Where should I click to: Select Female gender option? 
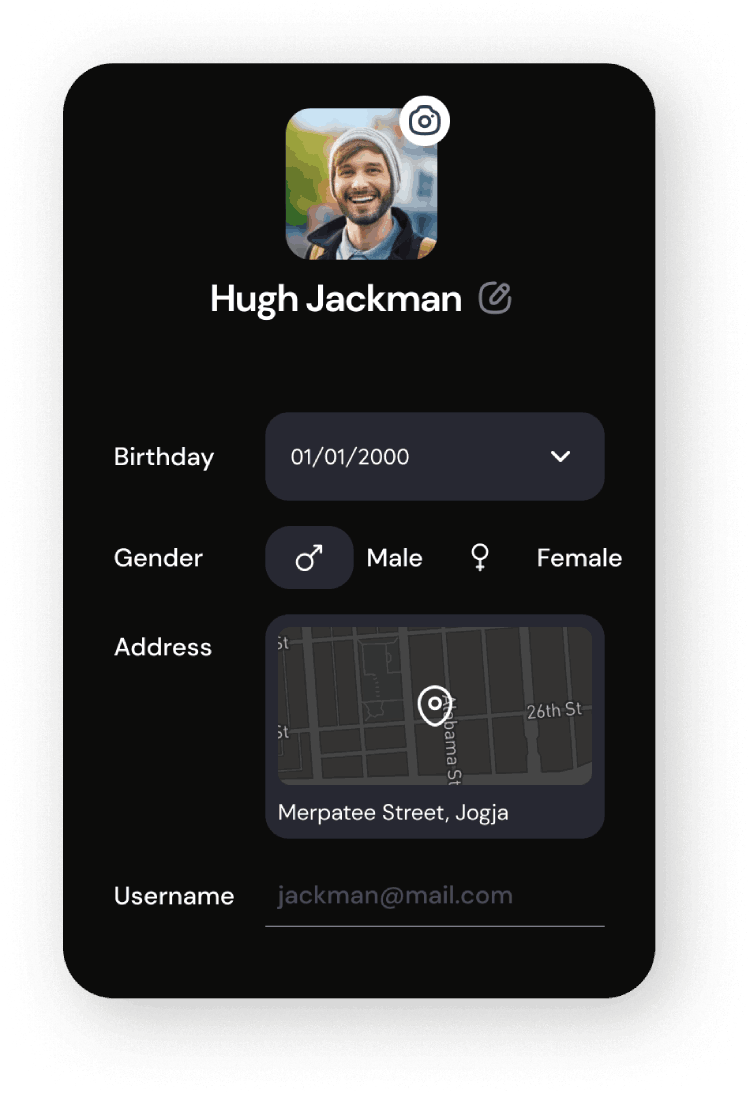[x=481, y=558]
